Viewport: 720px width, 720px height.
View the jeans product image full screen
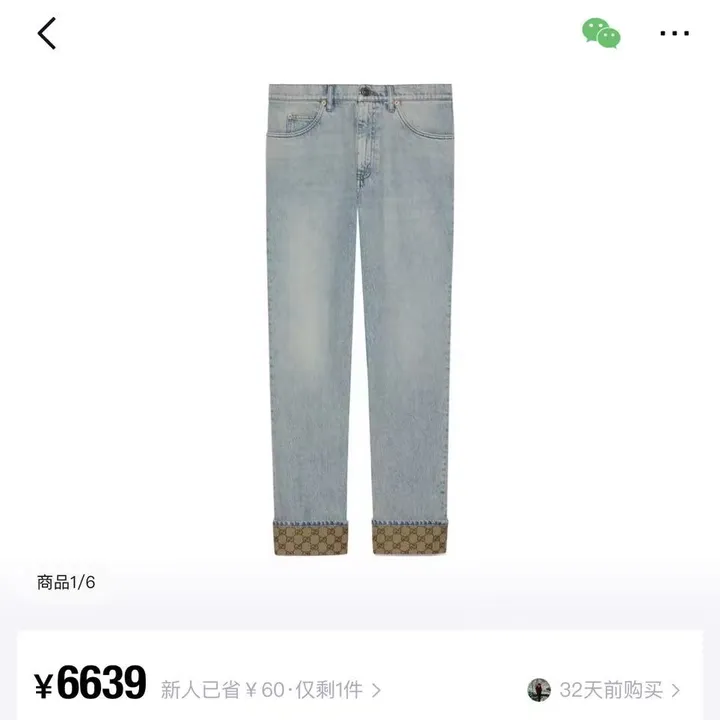pyautogui.click(x=360, y=320)
